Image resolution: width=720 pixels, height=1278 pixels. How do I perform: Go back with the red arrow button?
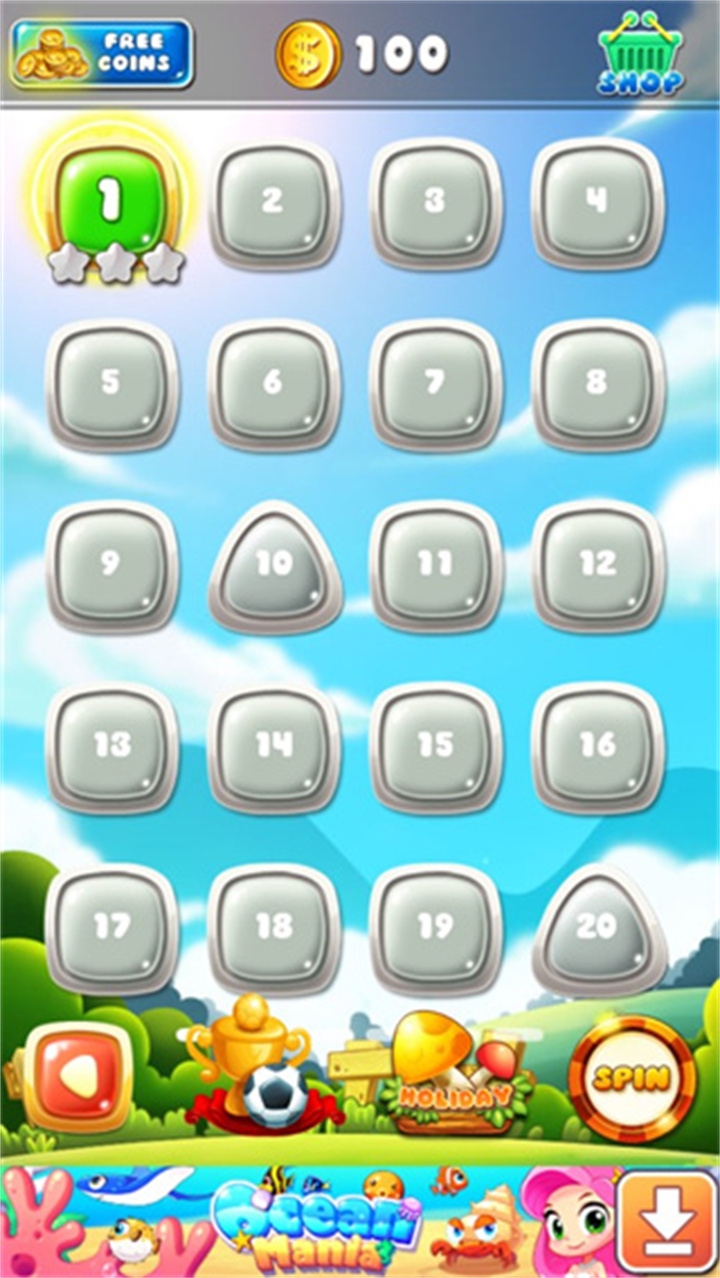coord(79,1077)
